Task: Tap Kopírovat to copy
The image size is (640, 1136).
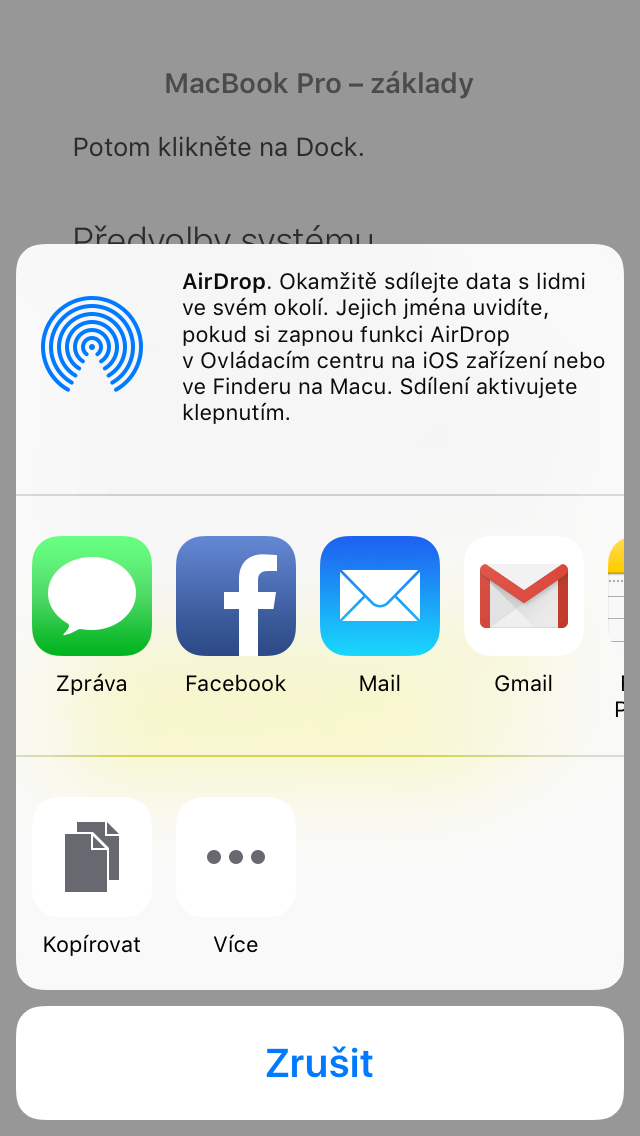Action: (92, 857)
